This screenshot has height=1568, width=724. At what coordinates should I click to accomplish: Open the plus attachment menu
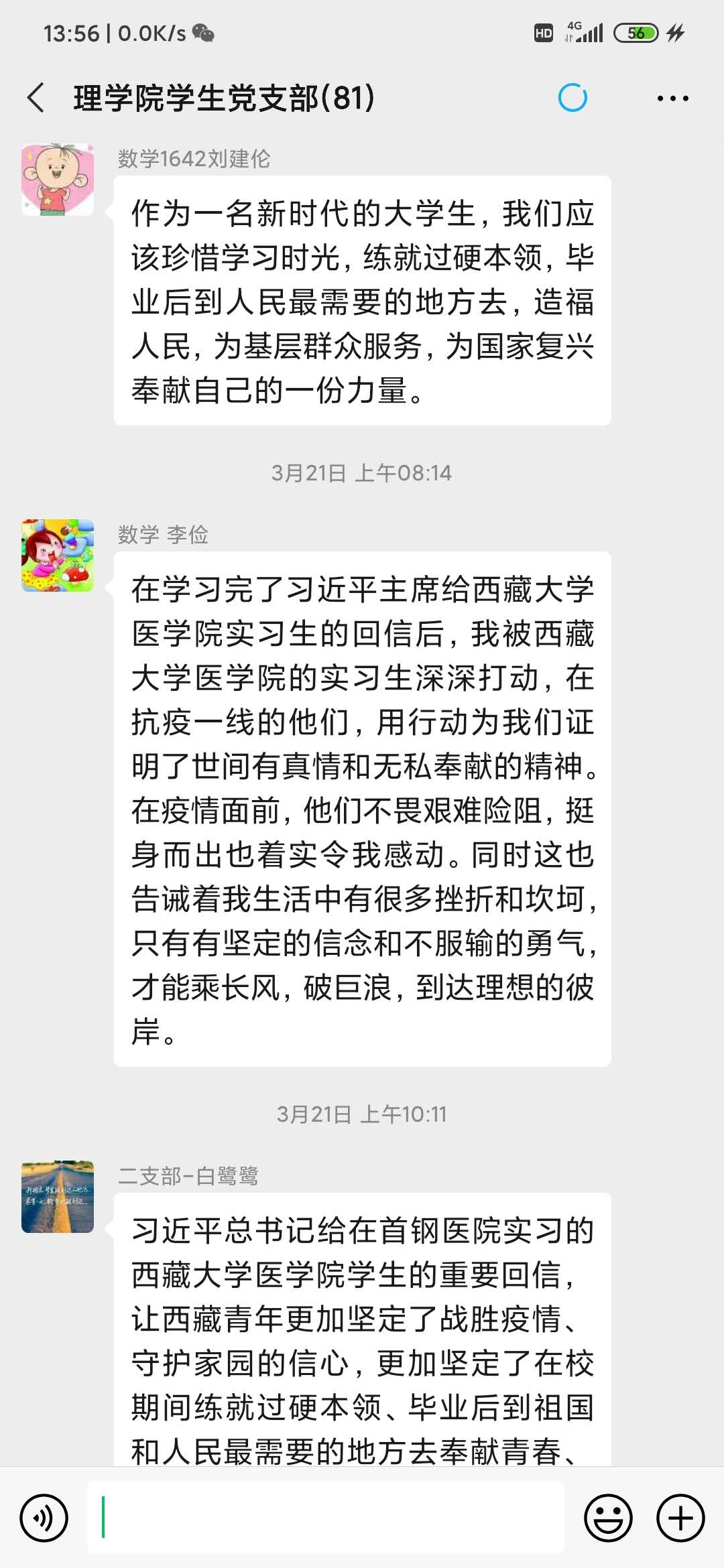pyautogui.click(x=680, y=1518)
